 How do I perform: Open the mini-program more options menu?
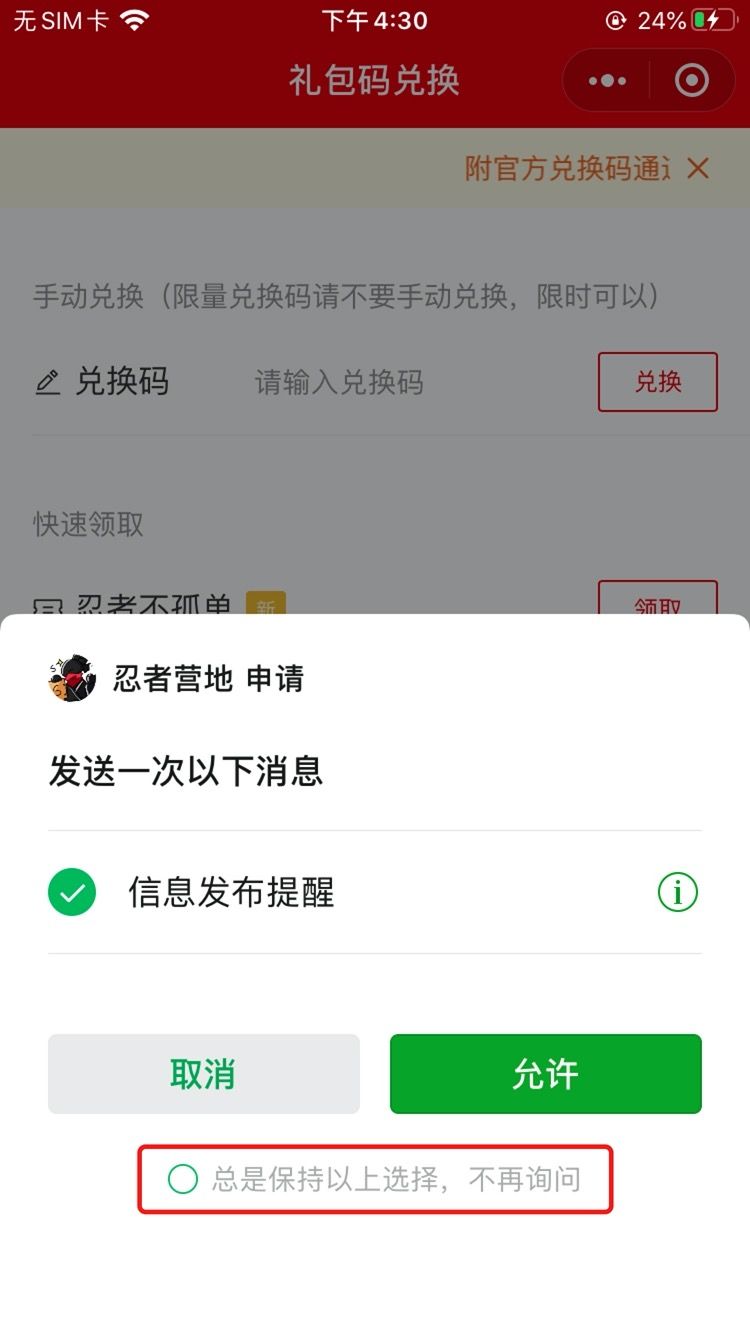point(605,80)
